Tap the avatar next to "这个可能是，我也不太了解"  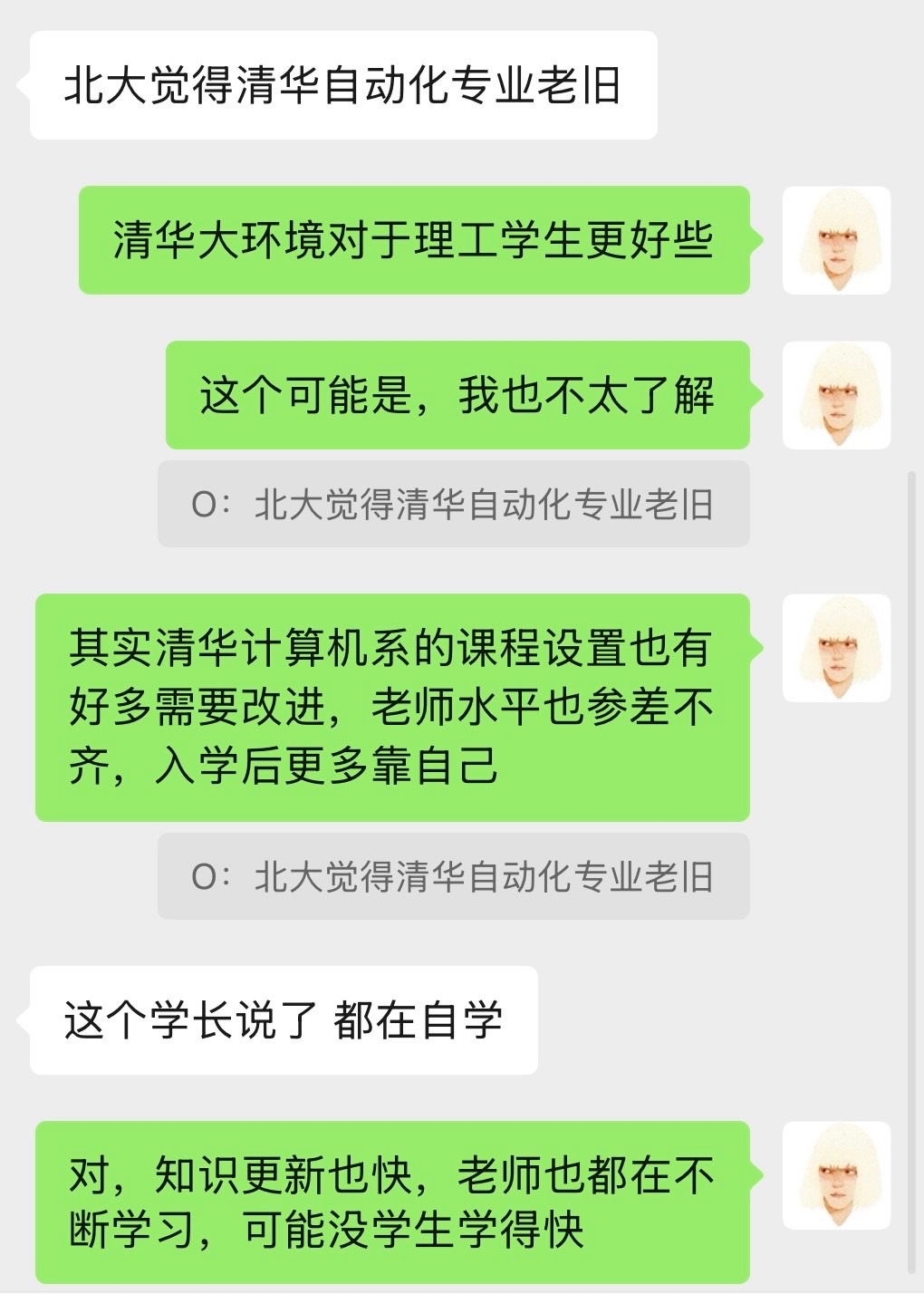[x=836, y=395]
